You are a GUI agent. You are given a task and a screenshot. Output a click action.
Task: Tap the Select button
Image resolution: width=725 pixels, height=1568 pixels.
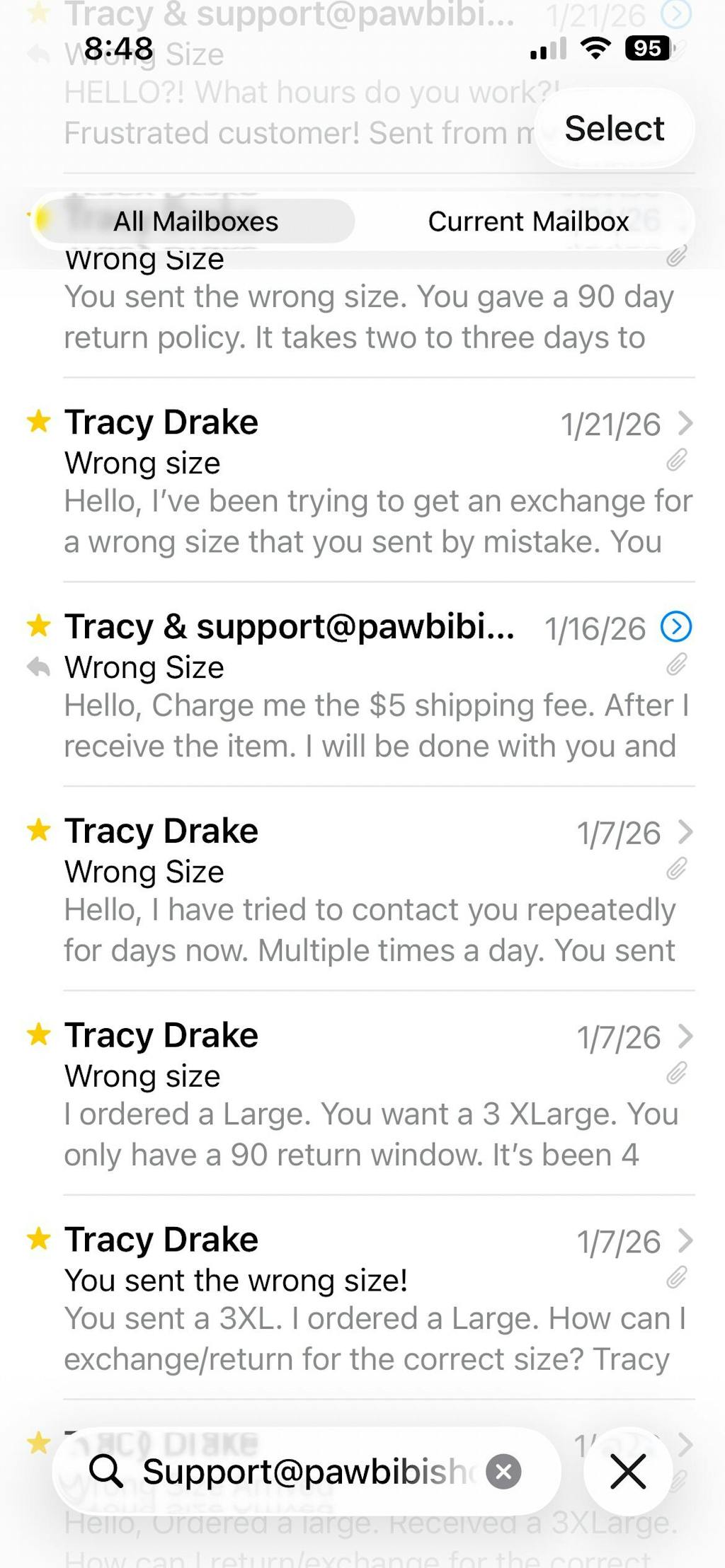pos(614,129)
